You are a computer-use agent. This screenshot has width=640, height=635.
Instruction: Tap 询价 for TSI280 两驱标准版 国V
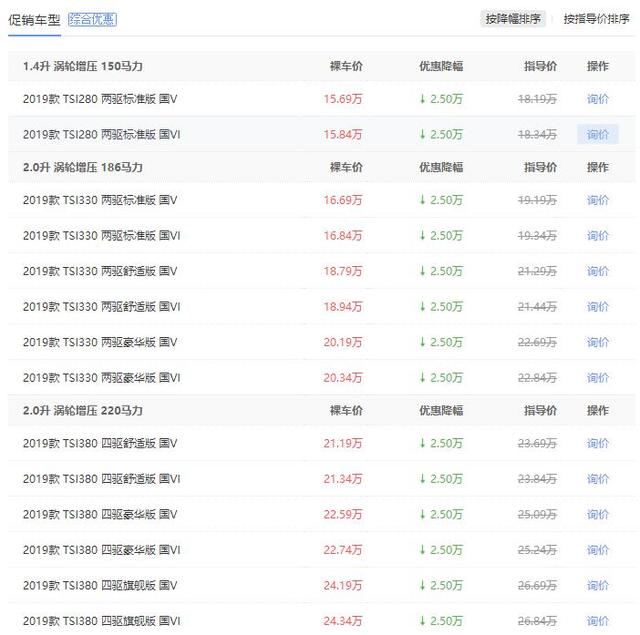tap(598, 99)
